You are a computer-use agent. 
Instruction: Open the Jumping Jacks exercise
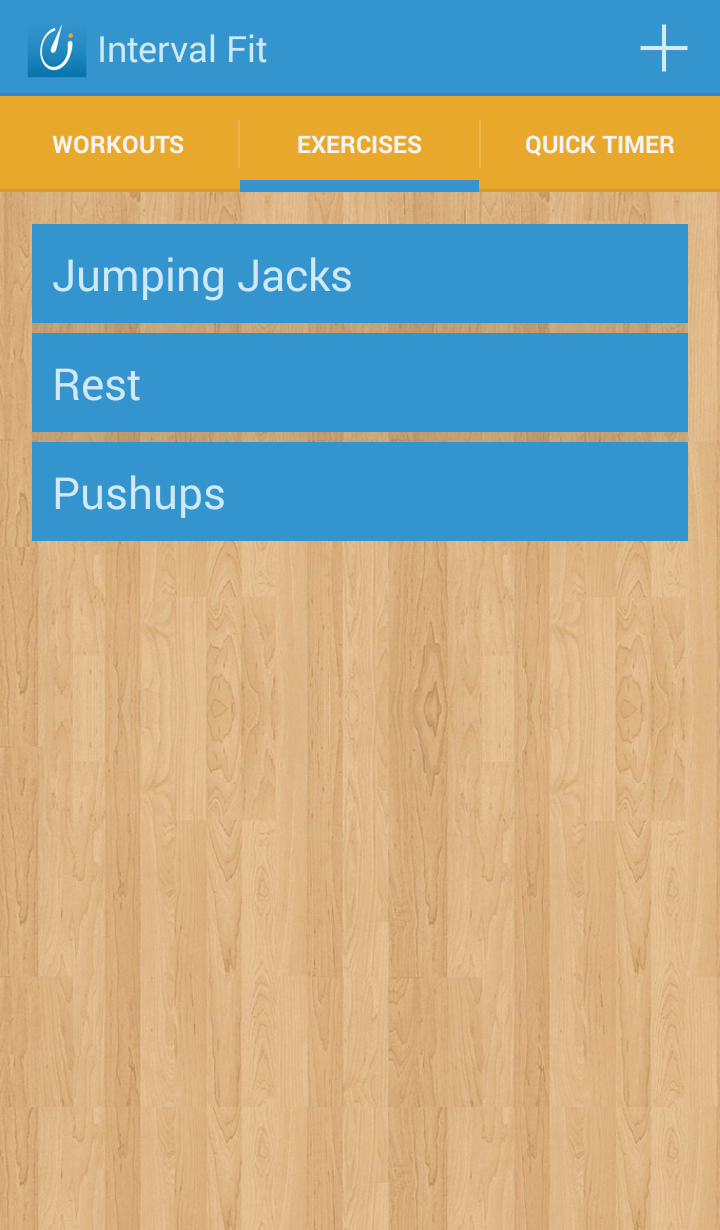pyautogui.click(x=359, y=274)
